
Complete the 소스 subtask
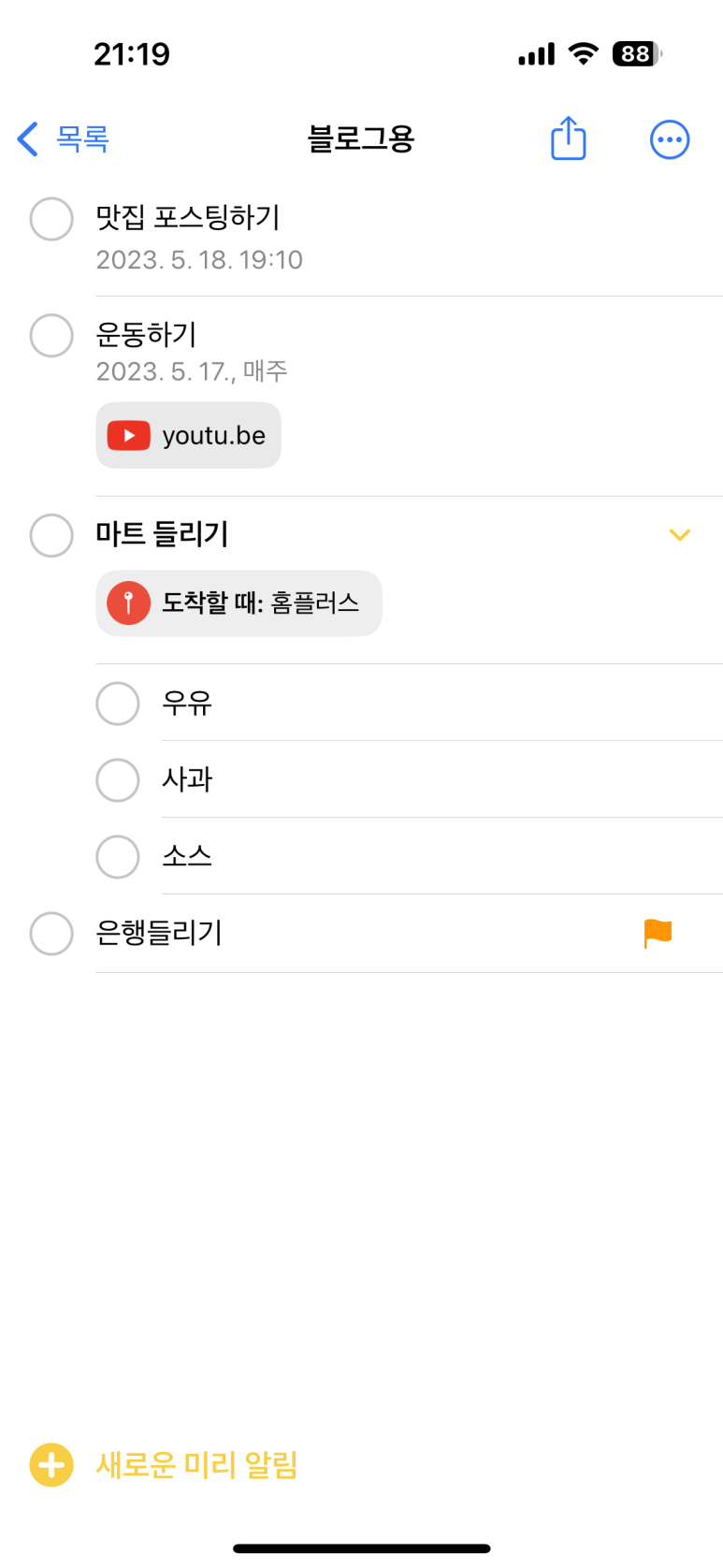(x=118, y=857)
